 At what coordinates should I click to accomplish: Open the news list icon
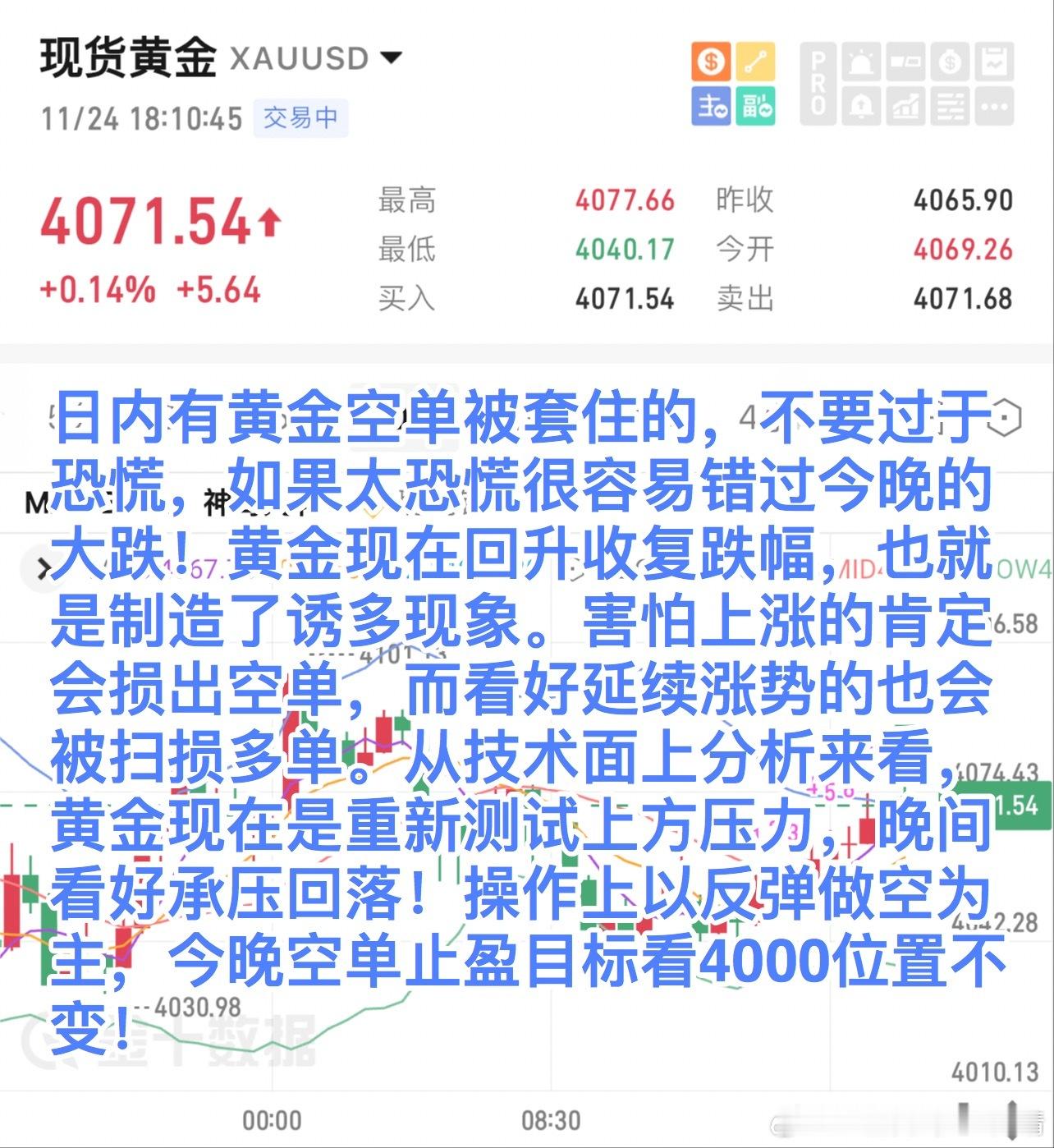coord(949,105)
